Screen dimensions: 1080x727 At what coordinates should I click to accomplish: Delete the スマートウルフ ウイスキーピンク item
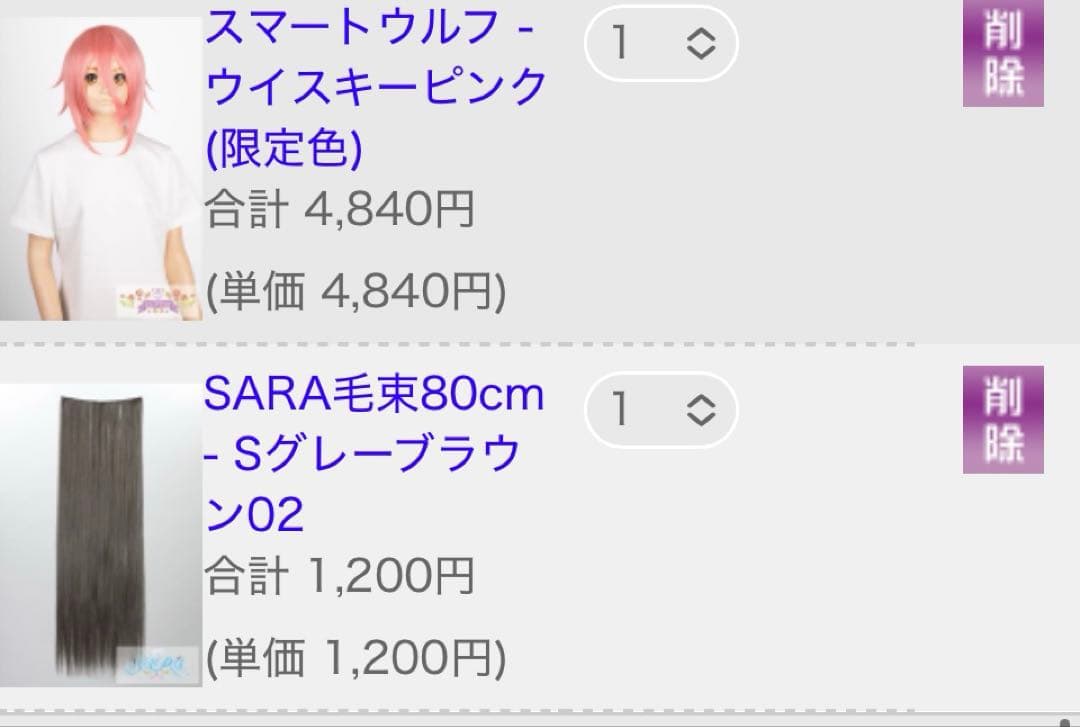pyautogui.click(x=1003, y=55)
